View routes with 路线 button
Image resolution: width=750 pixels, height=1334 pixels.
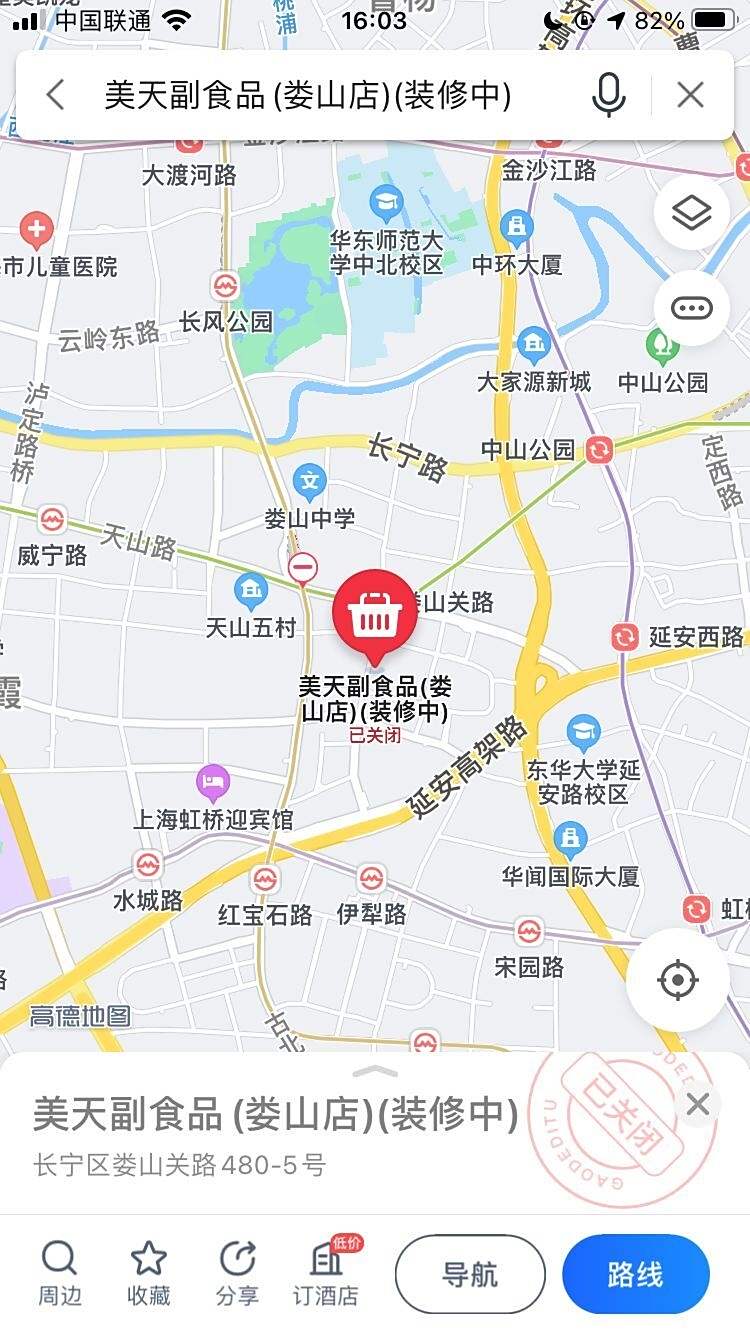pyautogui.click(x=635, y=1275)
